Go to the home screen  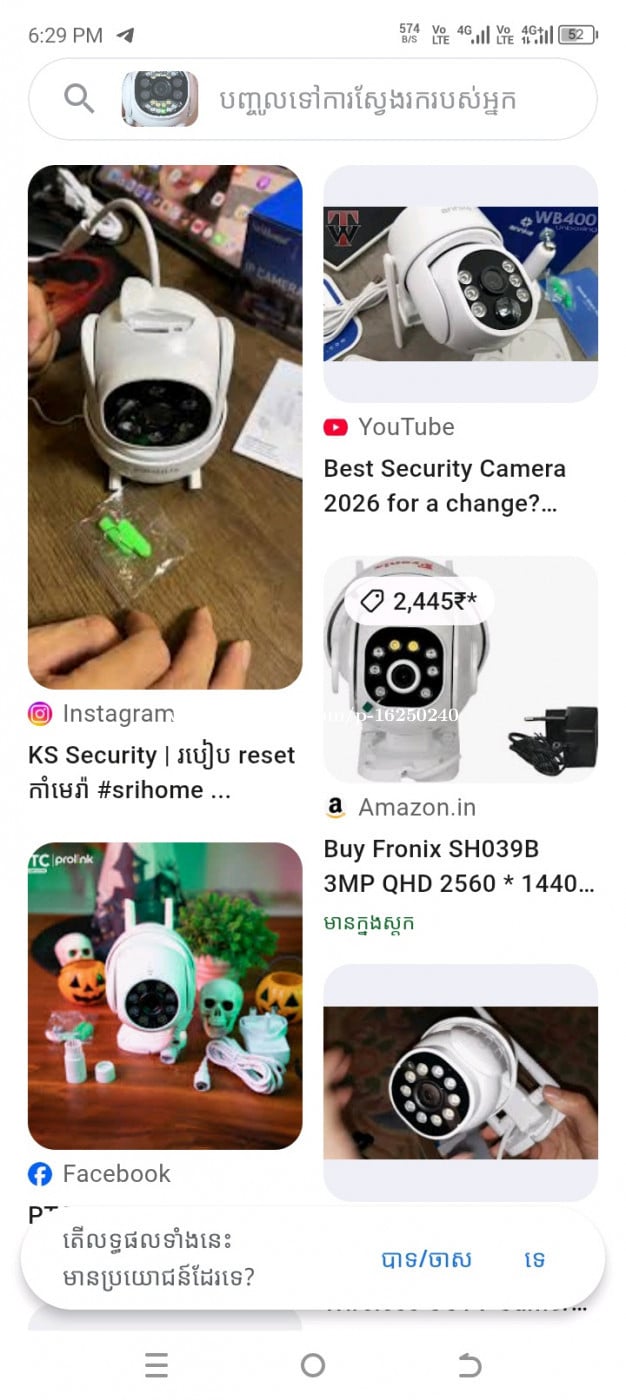coord(313,1365)
